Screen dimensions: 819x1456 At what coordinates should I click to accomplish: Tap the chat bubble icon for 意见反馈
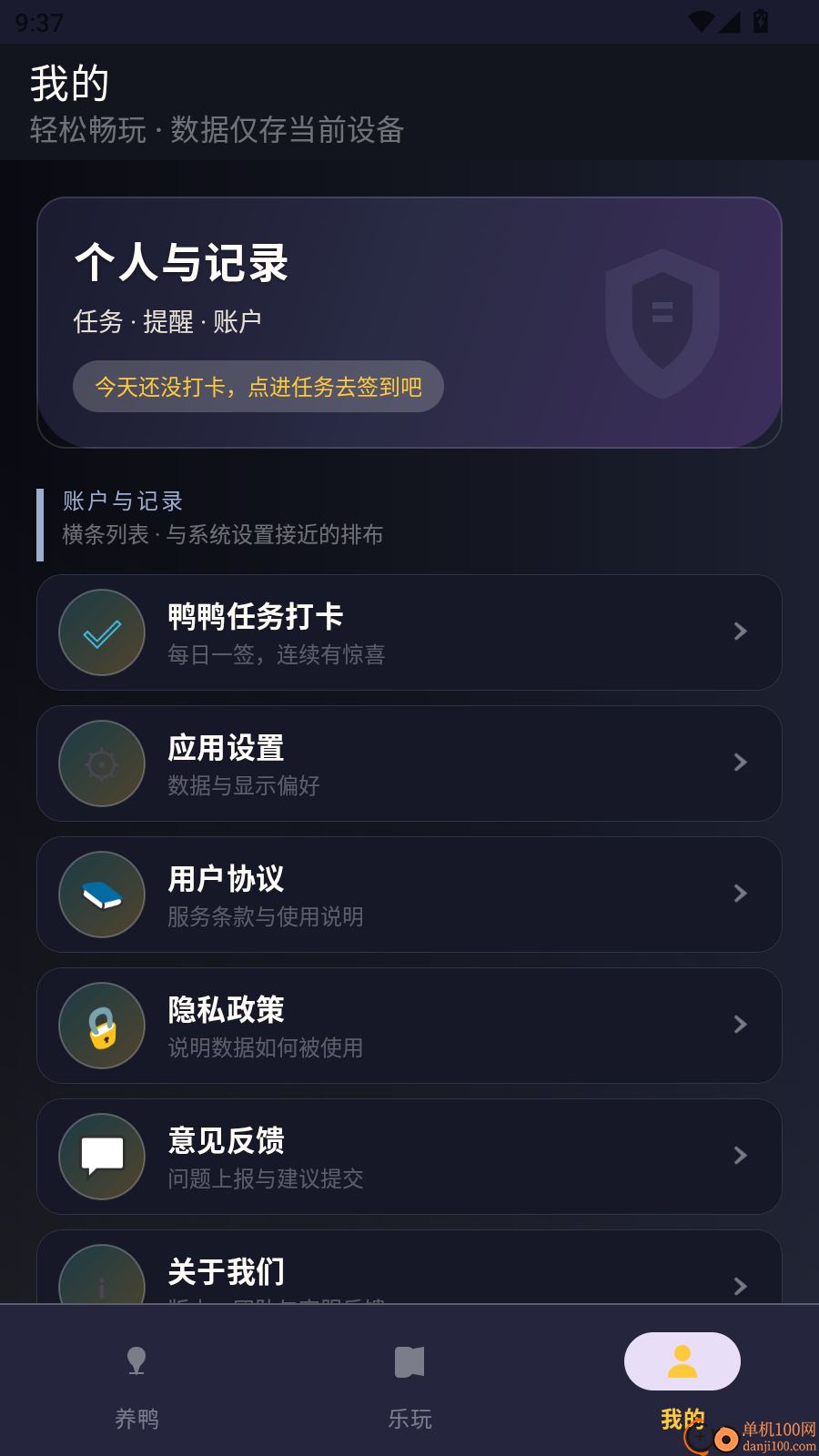(101, 1157)
